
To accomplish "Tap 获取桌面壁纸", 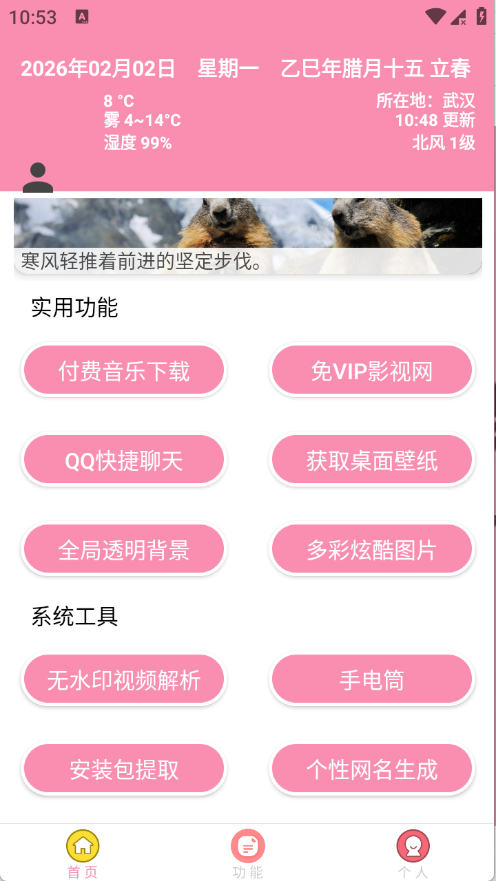I will coord(372,460).
